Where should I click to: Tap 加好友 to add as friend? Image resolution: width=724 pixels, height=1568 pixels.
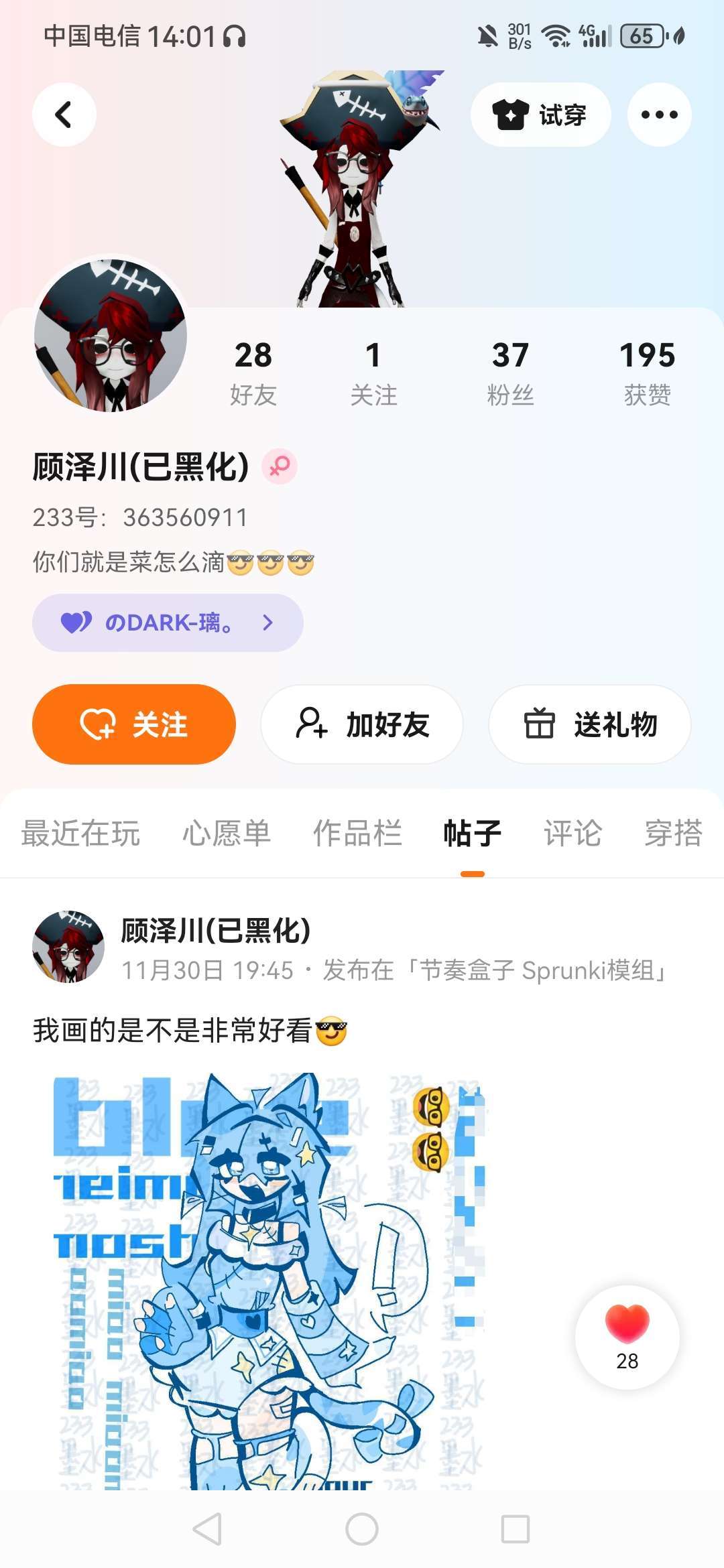tap(362, 724)
